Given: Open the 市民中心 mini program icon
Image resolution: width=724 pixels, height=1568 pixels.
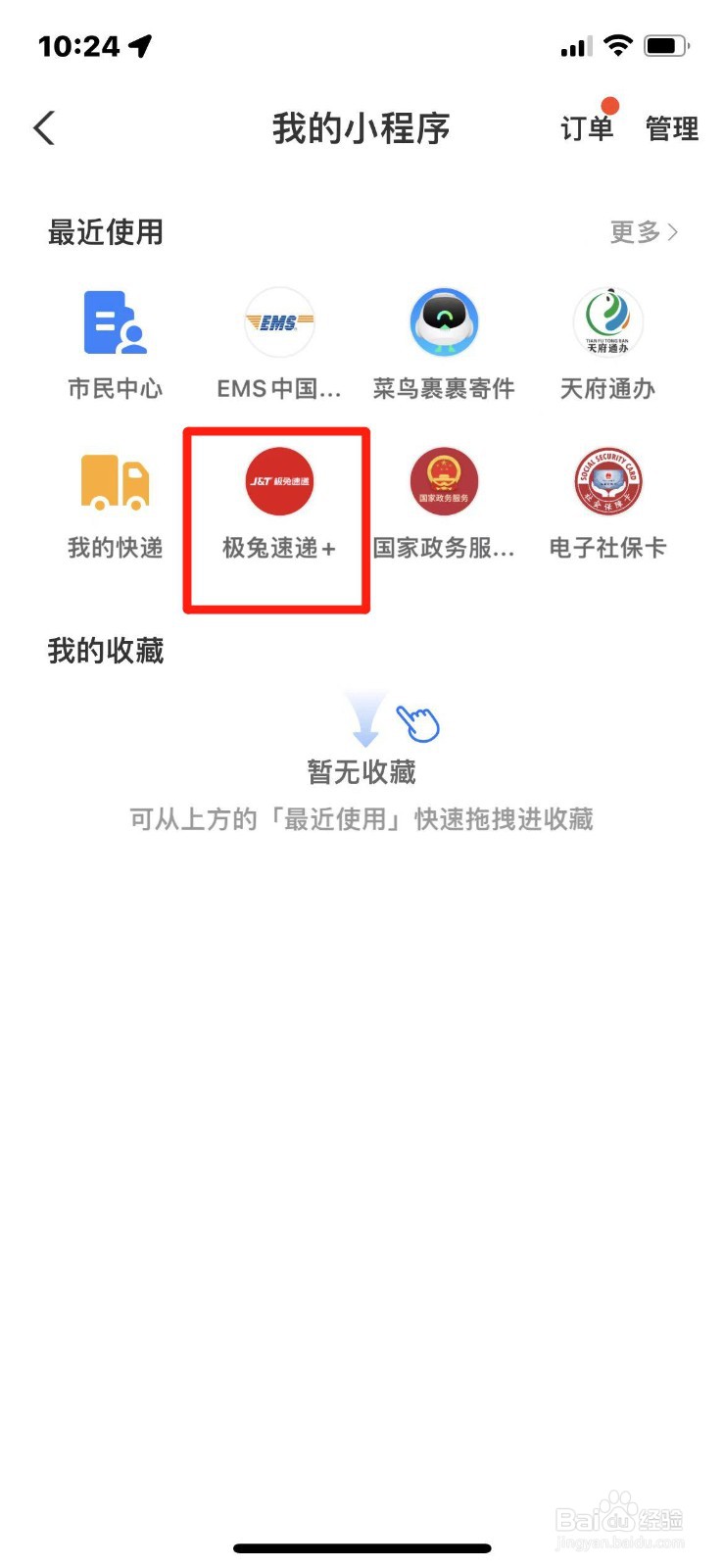Looking at the screenshot, I should point(115,323).
